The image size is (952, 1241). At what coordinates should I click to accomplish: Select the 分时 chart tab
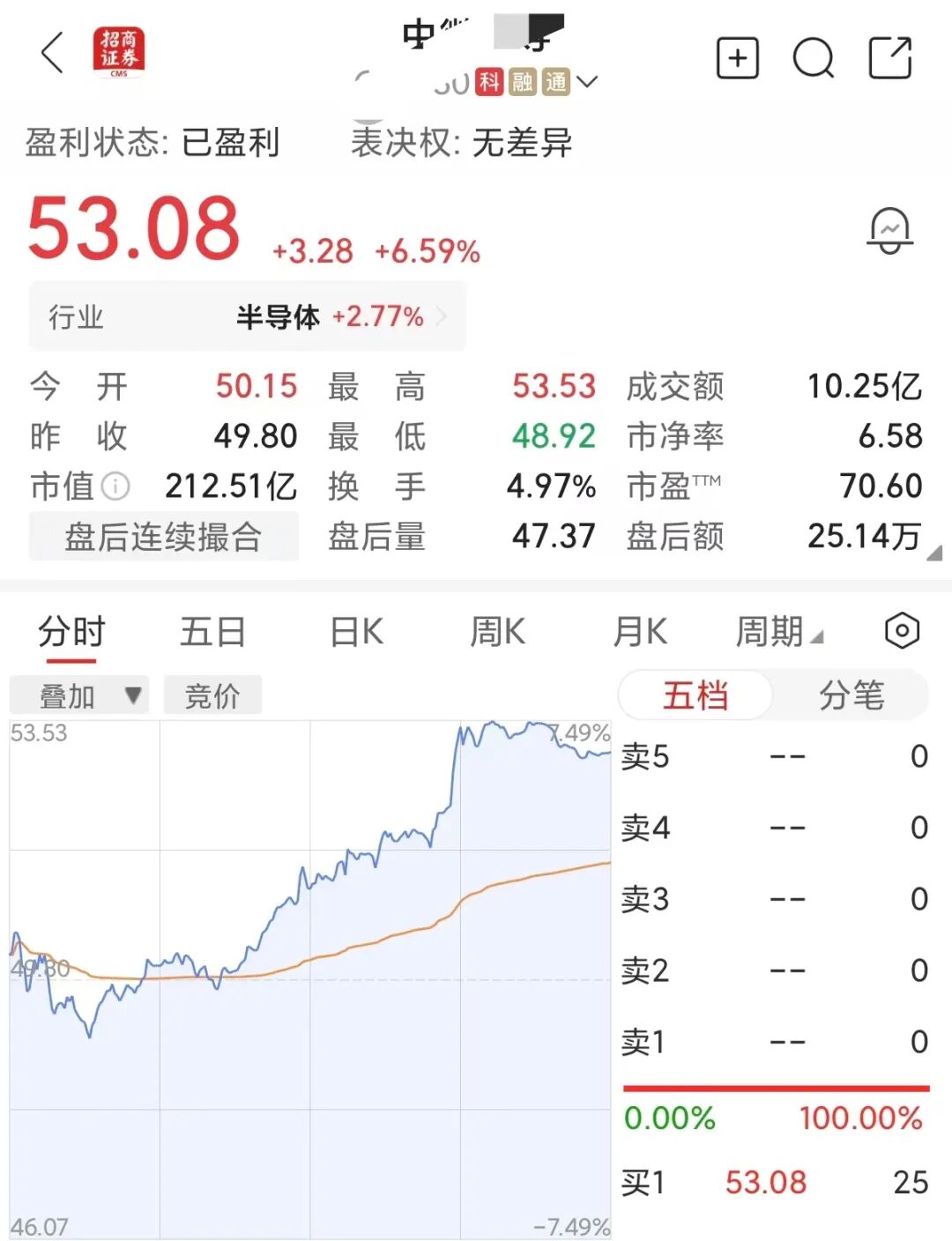coord(71,633)
